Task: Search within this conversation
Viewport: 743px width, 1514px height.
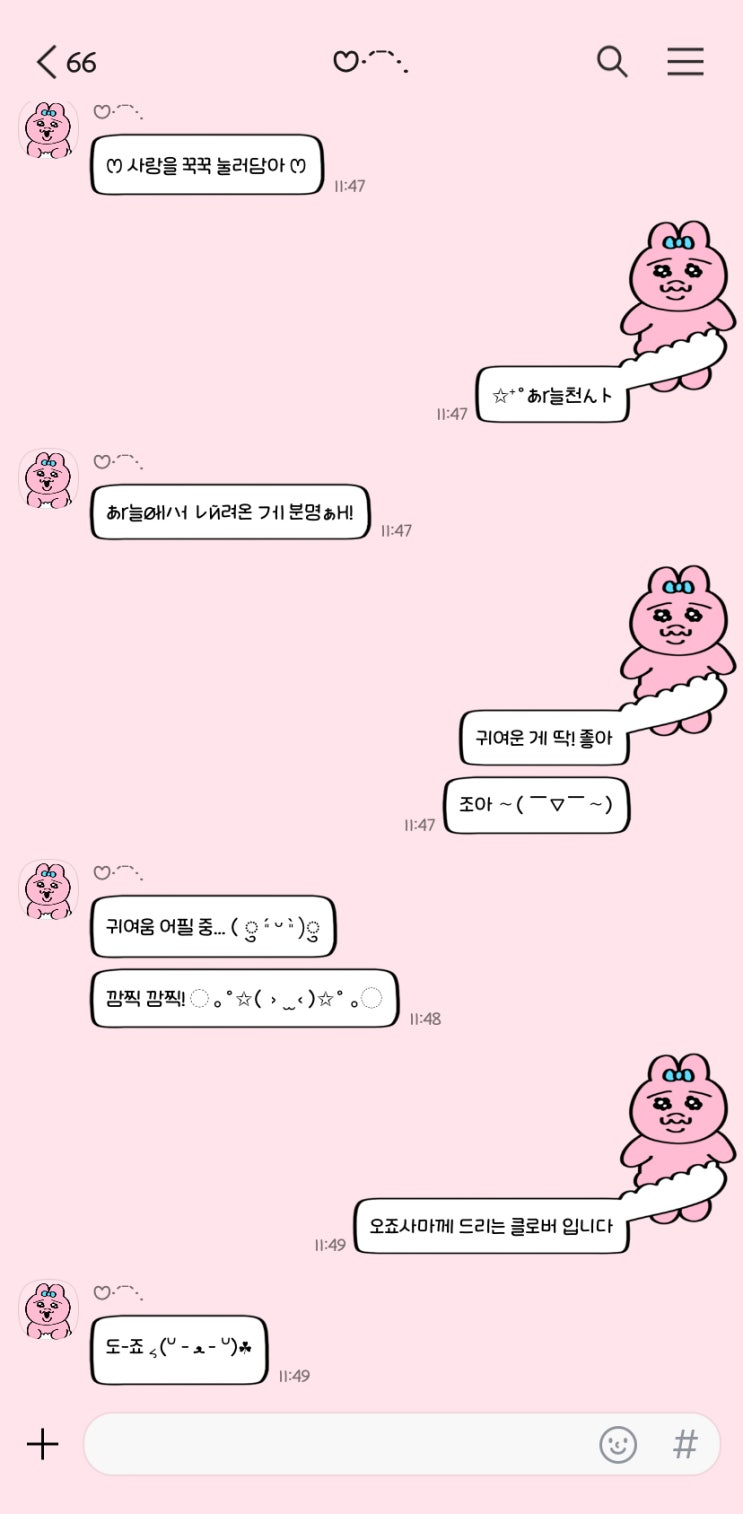Action: click(x=612, y=62)
